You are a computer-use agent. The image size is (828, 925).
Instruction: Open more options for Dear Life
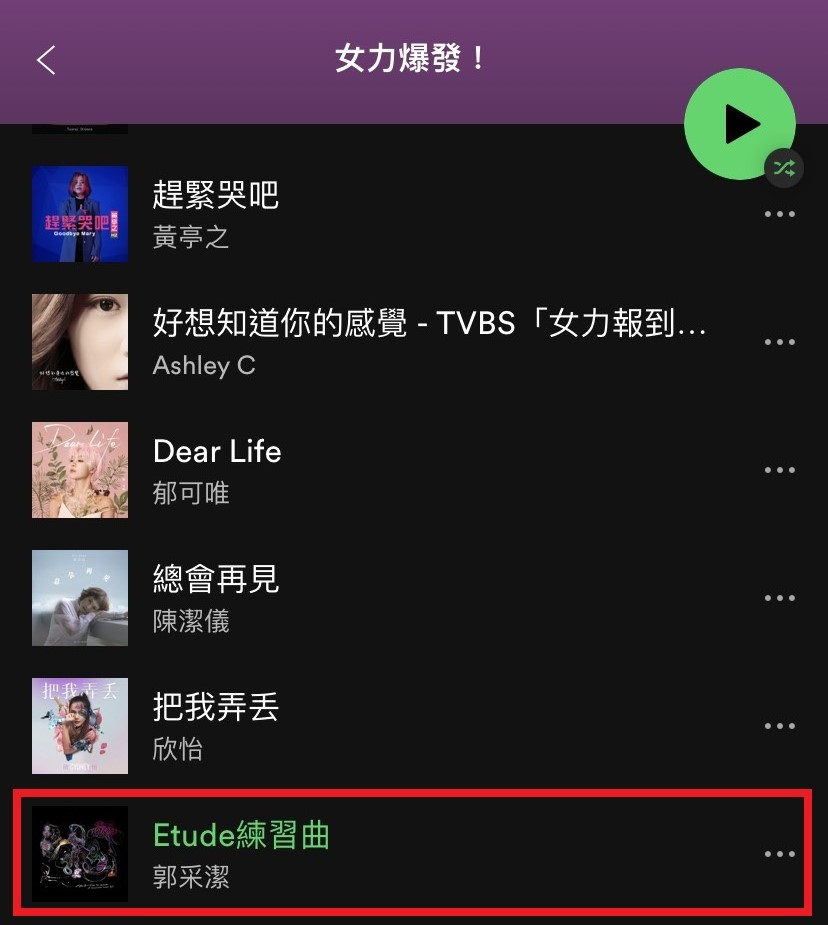[x=779, y=470]
